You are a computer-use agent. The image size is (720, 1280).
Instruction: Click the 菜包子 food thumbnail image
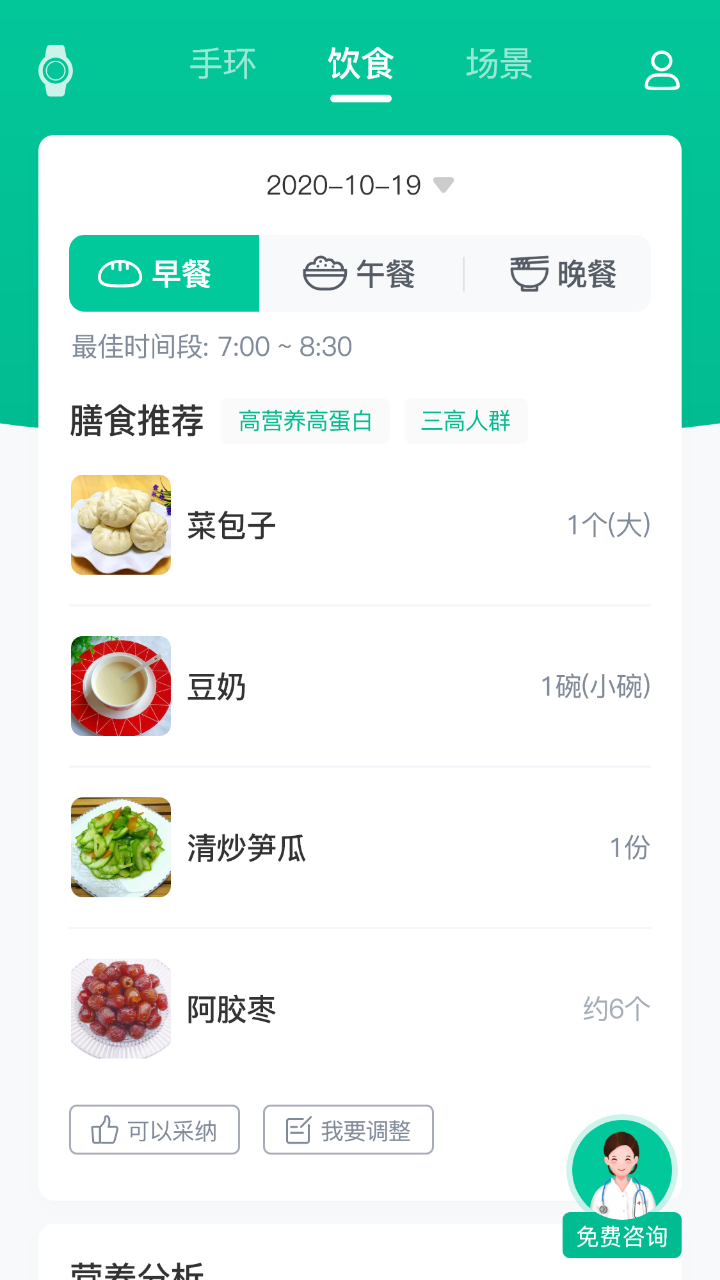tap(120, 525)
